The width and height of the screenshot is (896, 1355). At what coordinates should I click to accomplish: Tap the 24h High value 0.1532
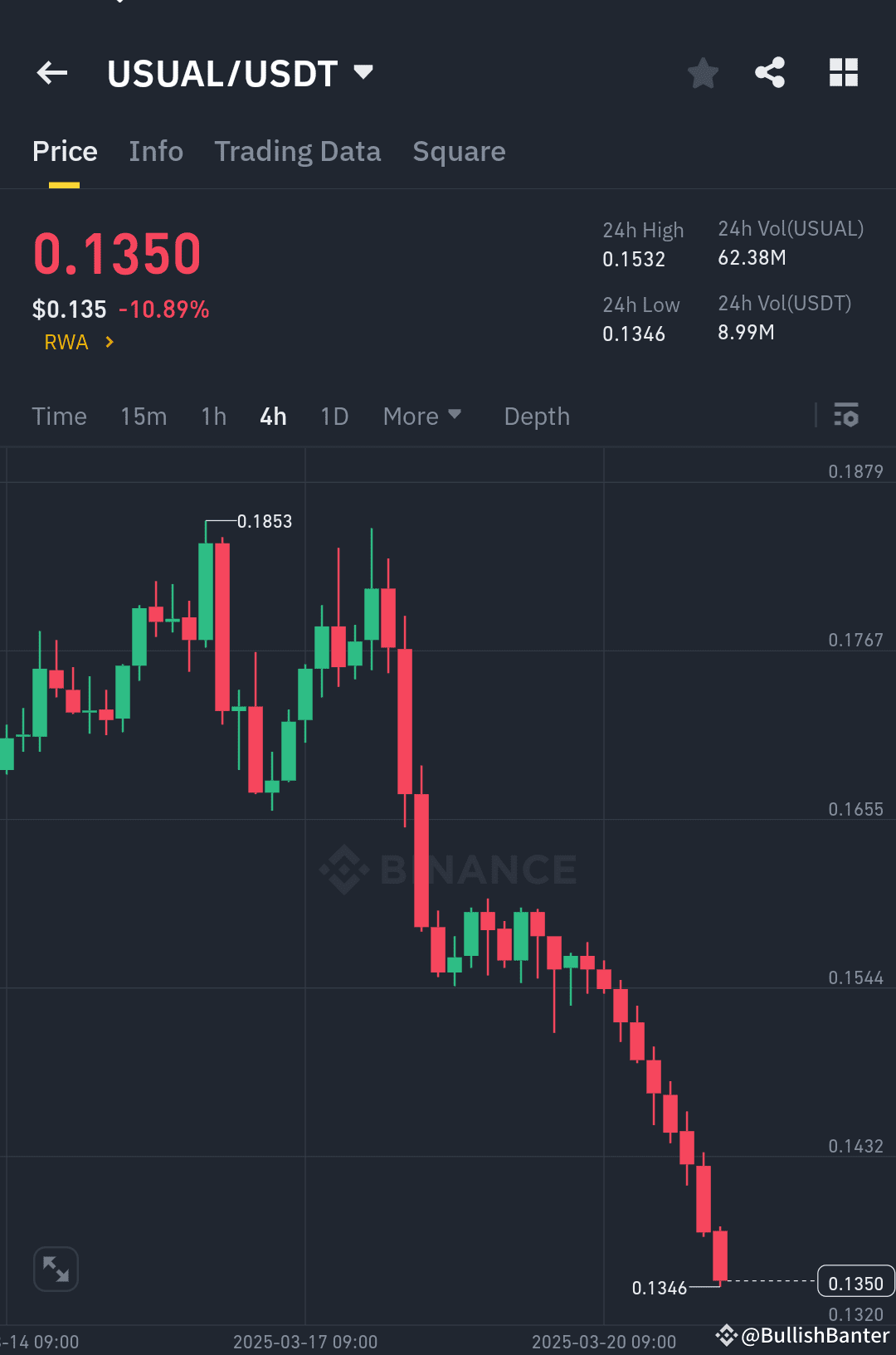tap(633, 258)
